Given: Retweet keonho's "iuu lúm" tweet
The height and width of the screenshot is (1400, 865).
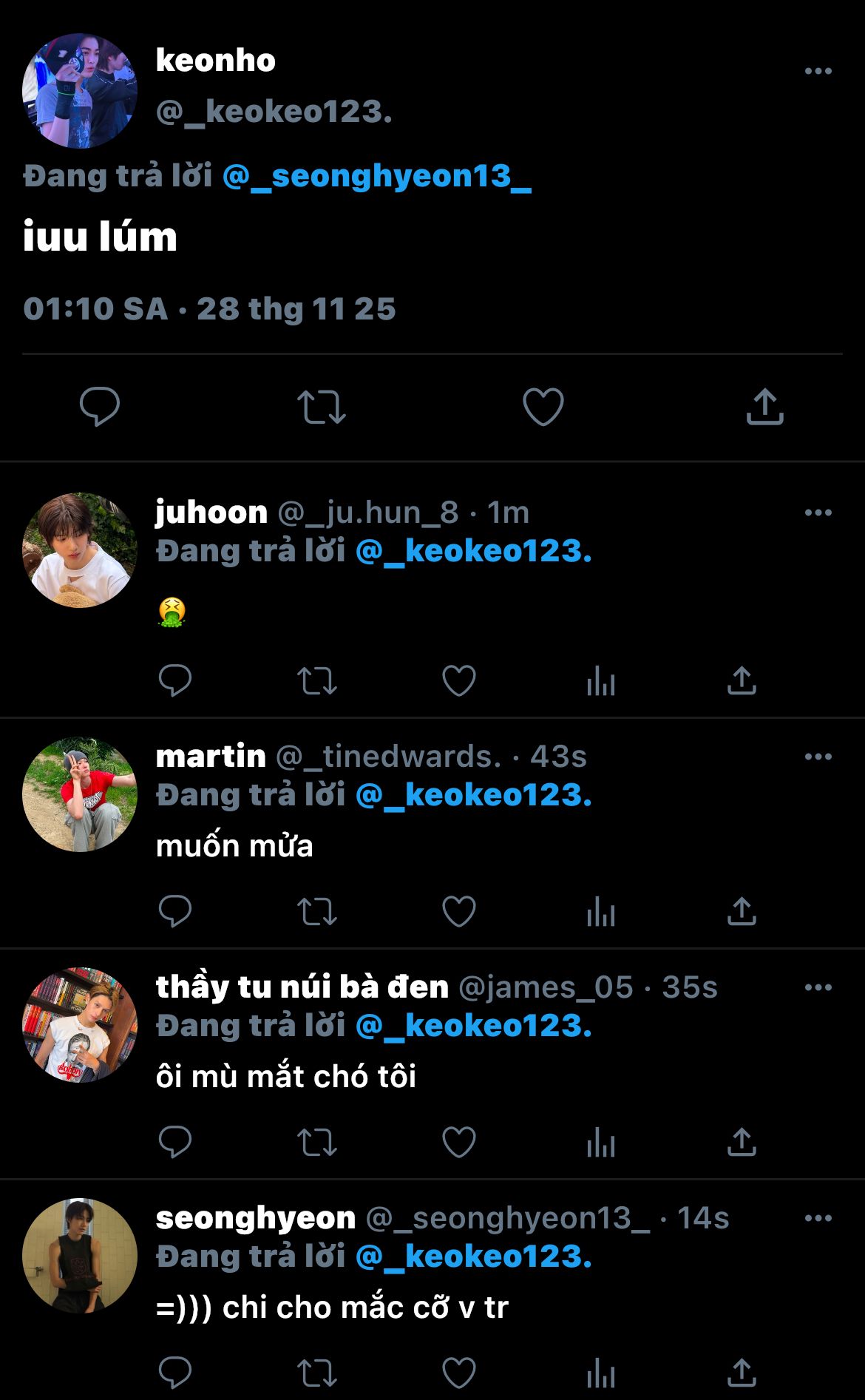Looking at the screenshot, I should click(322, 407).
